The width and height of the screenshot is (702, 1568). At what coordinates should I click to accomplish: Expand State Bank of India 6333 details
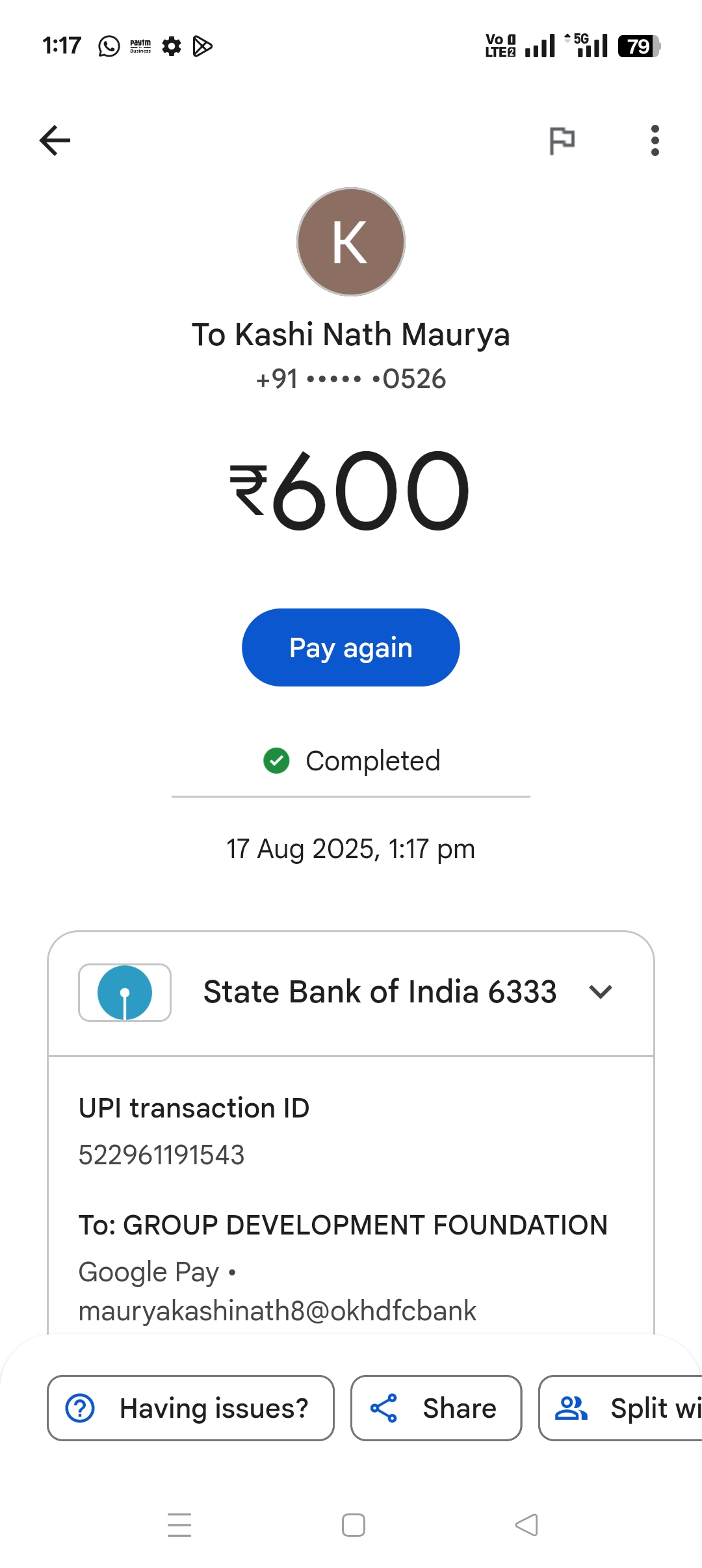tap(601, 992)
